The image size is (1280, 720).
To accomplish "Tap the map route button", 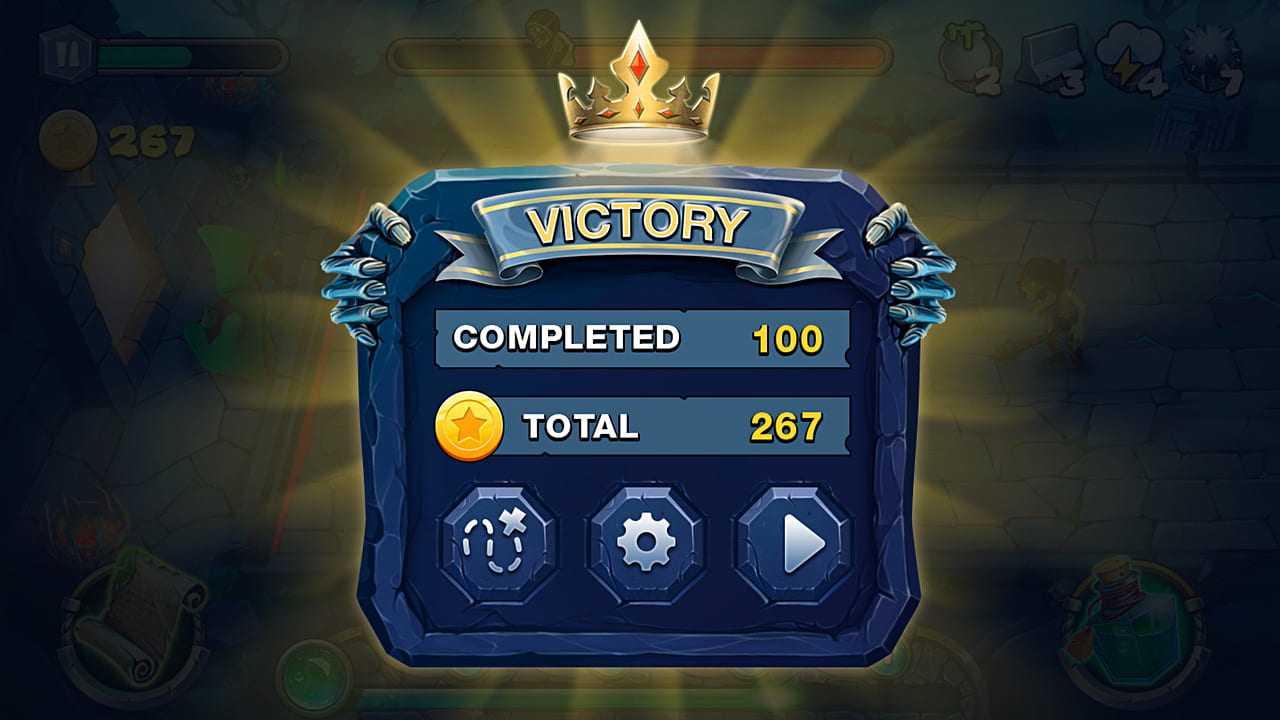I will (497, 545).
